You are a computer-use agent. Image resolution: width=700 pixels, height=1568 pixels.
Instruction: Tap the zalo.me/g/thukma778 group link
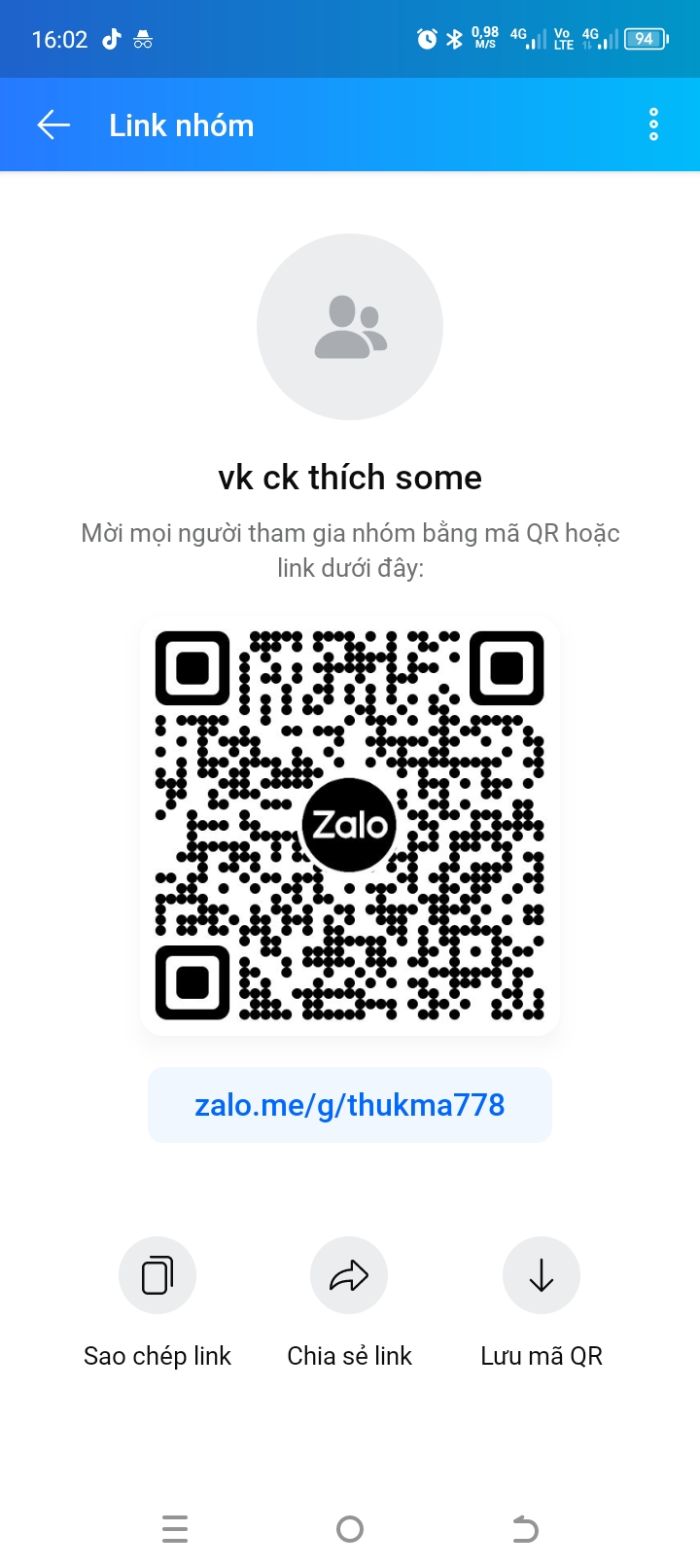[350, 1105]
